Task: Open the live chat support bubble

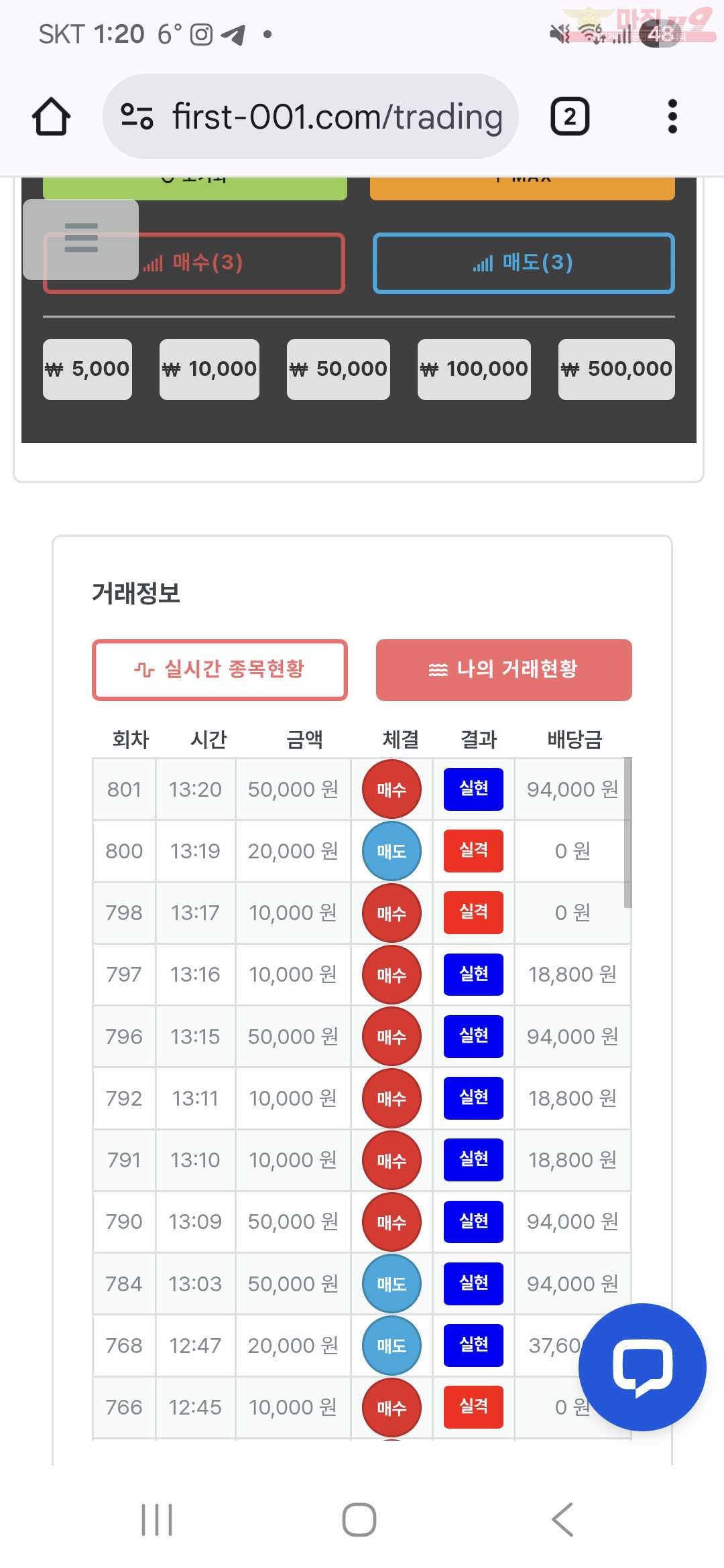Action: pyautogui.click(x=642, y=1367)
